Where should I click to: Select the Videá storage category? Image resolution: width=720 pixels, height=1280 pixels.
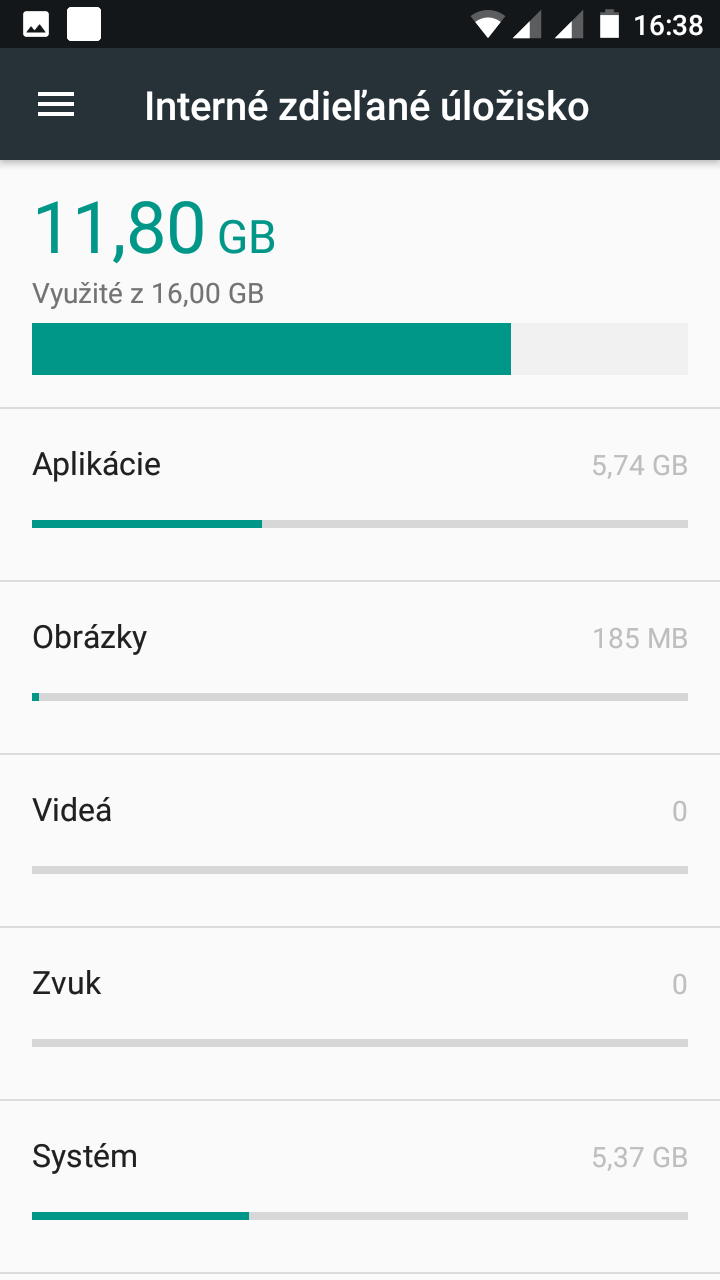[x=360, y=840]
